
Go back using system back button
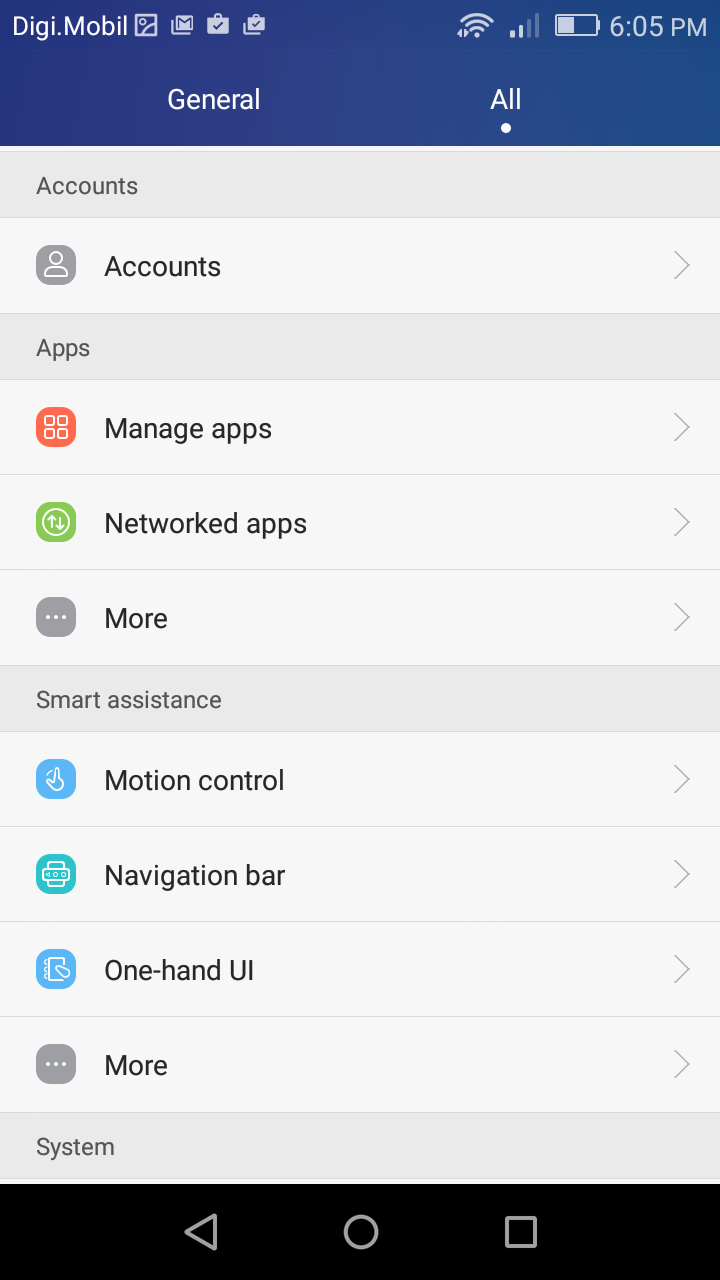pos(201,1232)
